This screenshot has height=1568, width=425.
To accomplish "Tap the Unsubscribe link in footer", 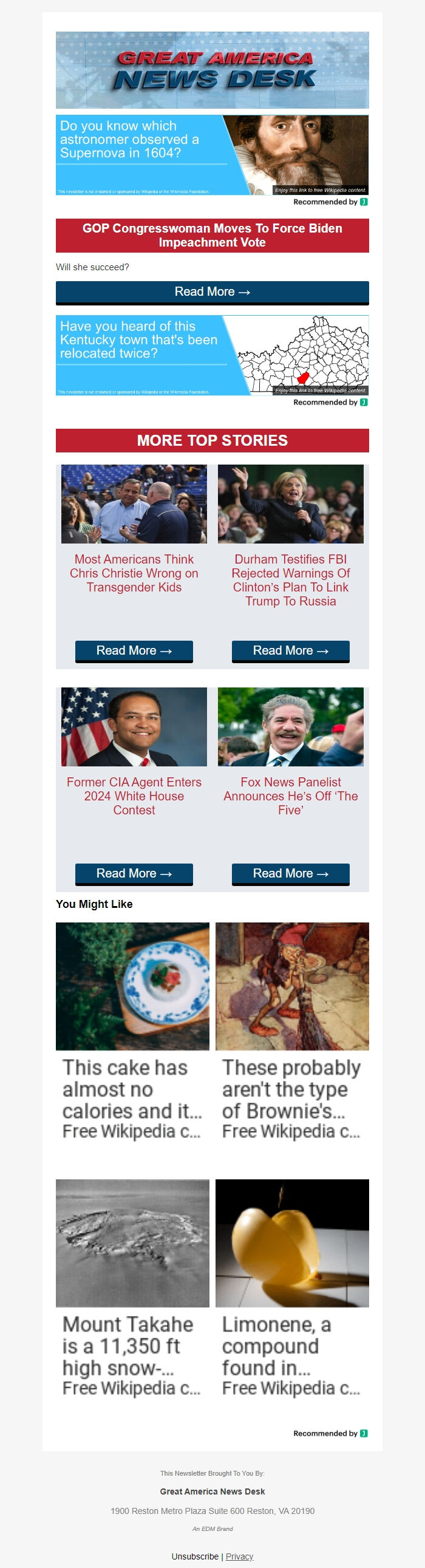I will (x=195, y=1556).
